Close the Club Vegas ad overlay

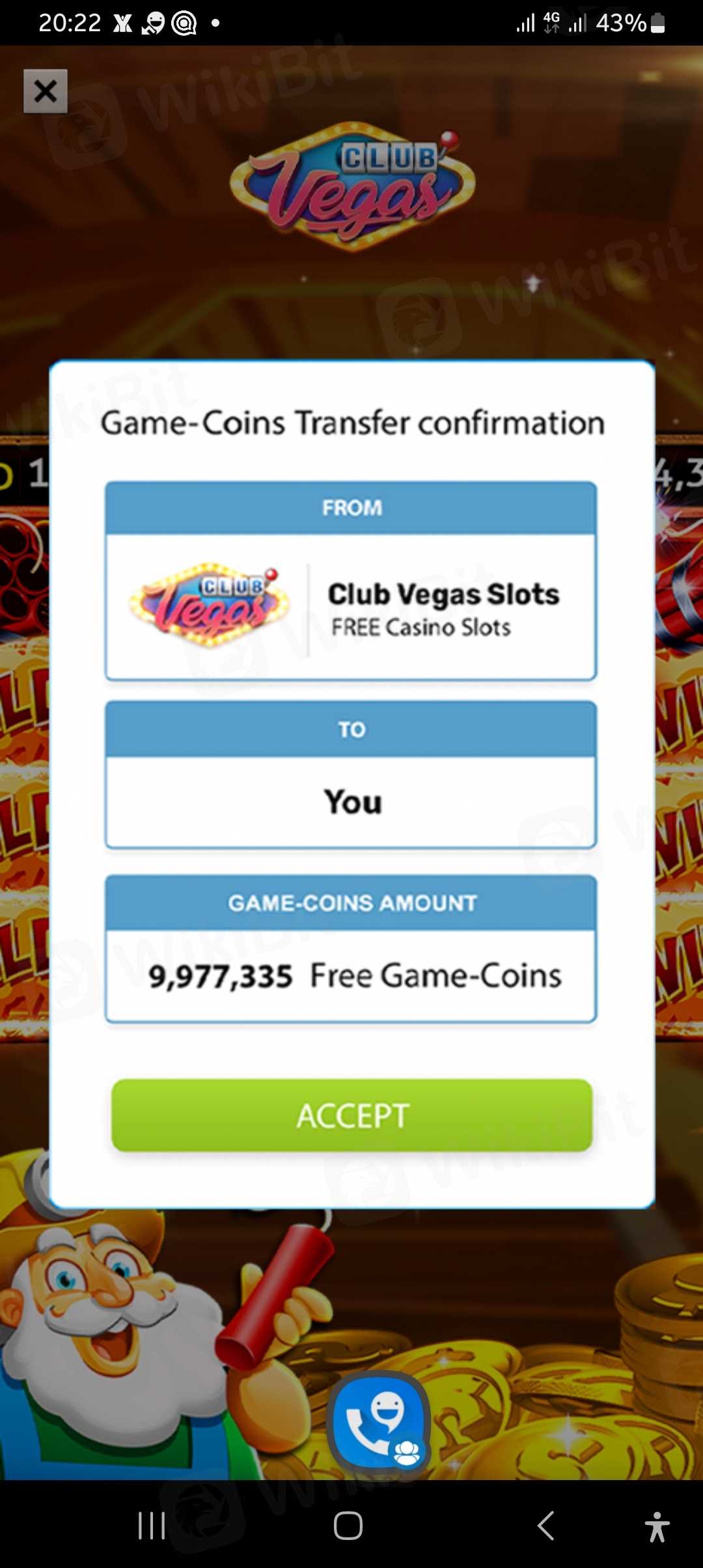pos(45,91)
